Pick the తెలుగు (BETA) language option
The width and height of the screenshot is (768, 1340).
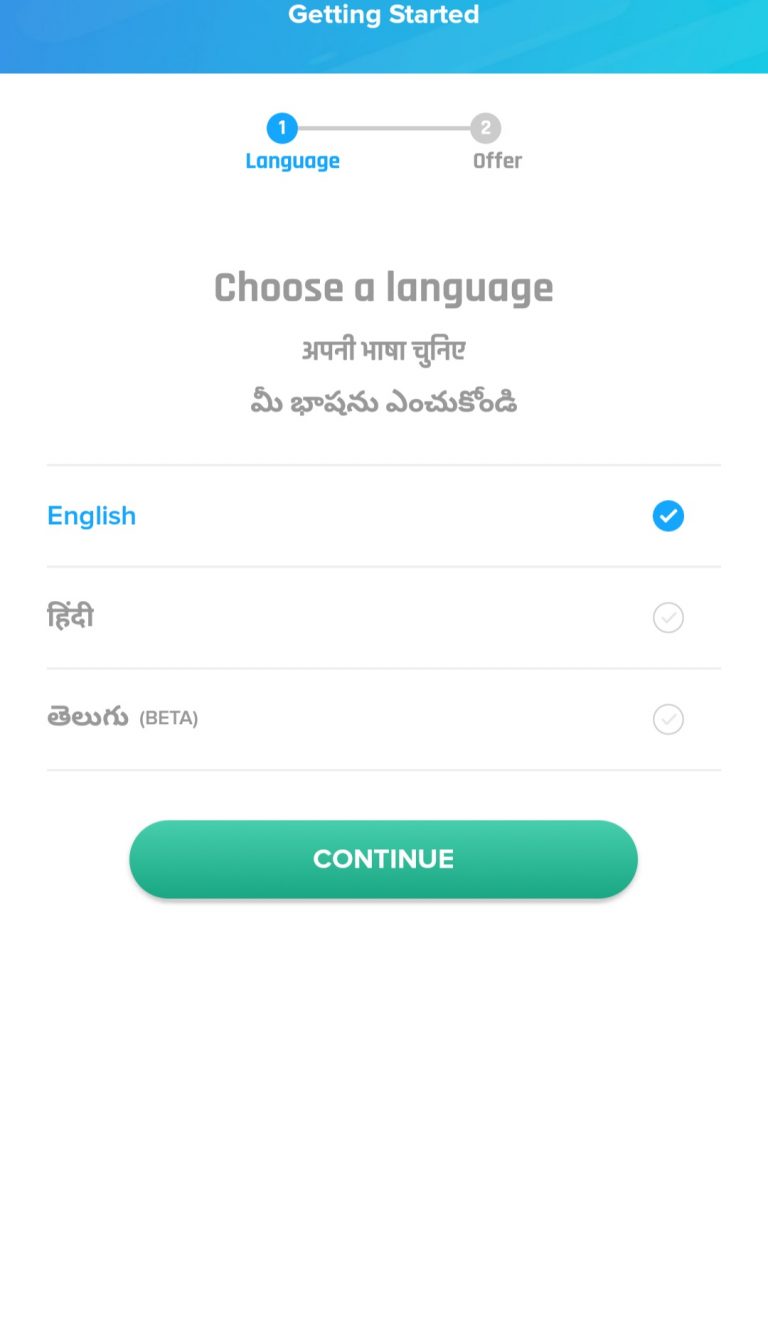point(383,719)
